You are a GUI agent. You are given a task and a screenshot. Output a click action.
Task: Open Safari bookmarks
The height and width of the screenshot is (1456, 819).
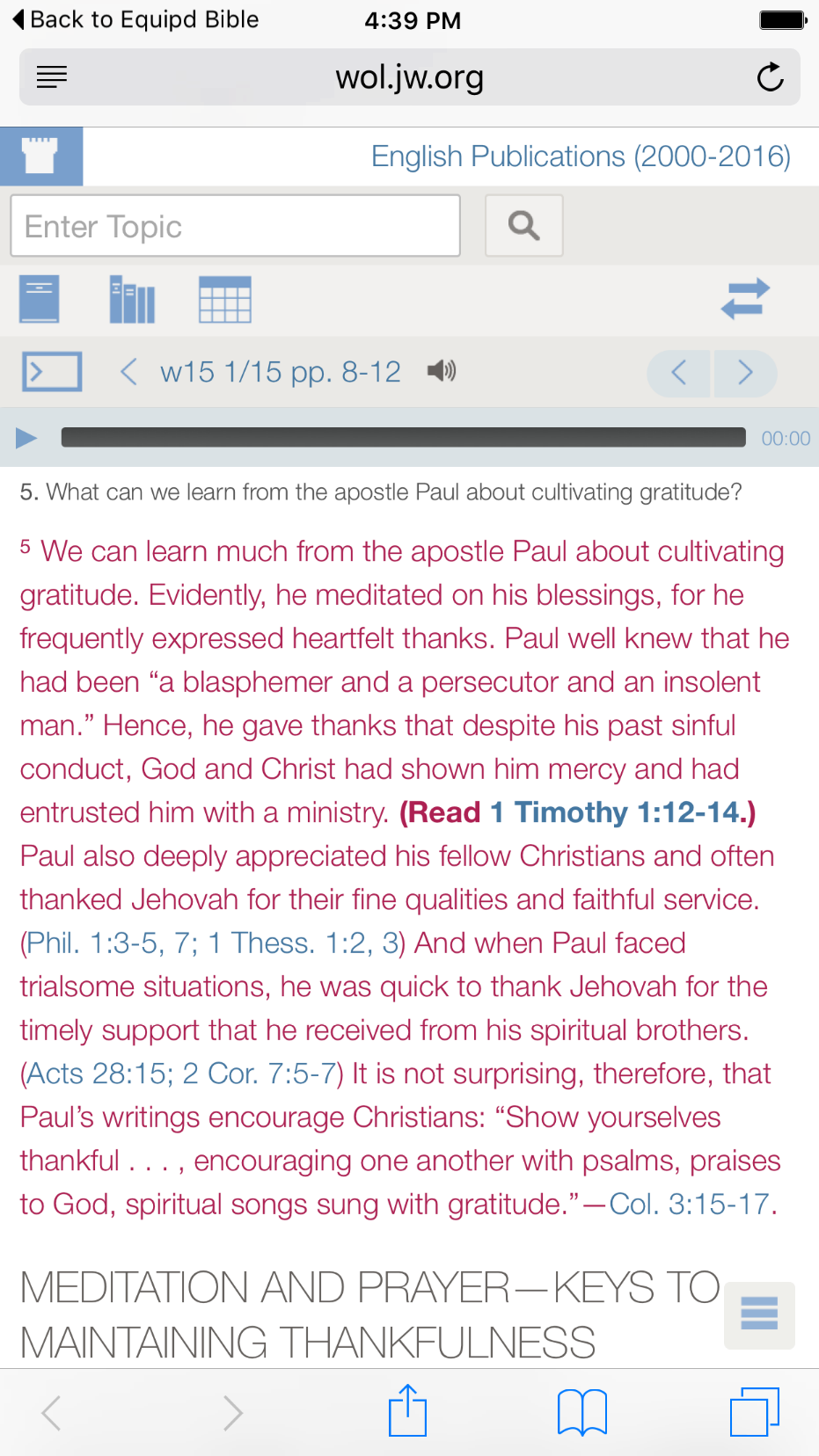pyautogui.click(x=581, y=1411)
